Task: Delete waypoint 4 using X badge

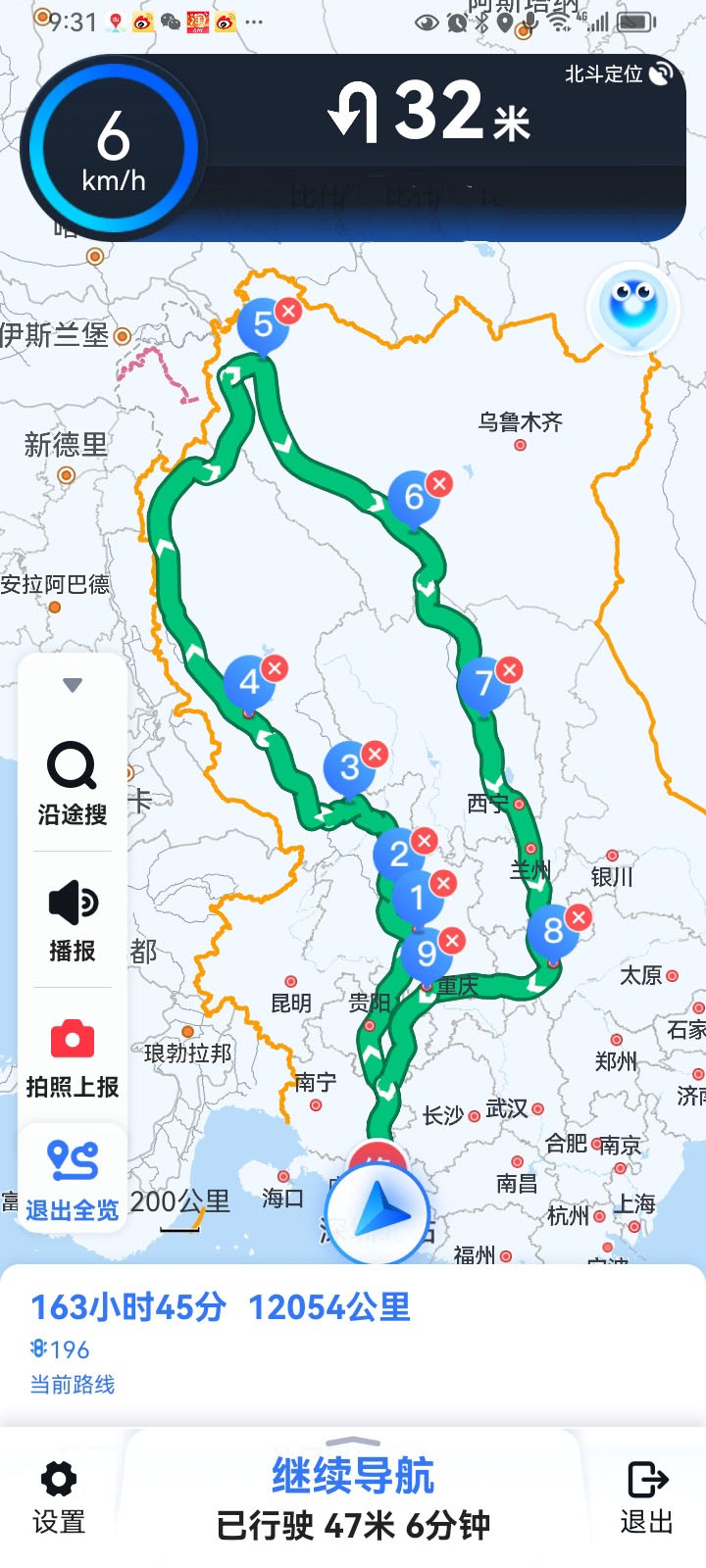Action: (275, 668)
